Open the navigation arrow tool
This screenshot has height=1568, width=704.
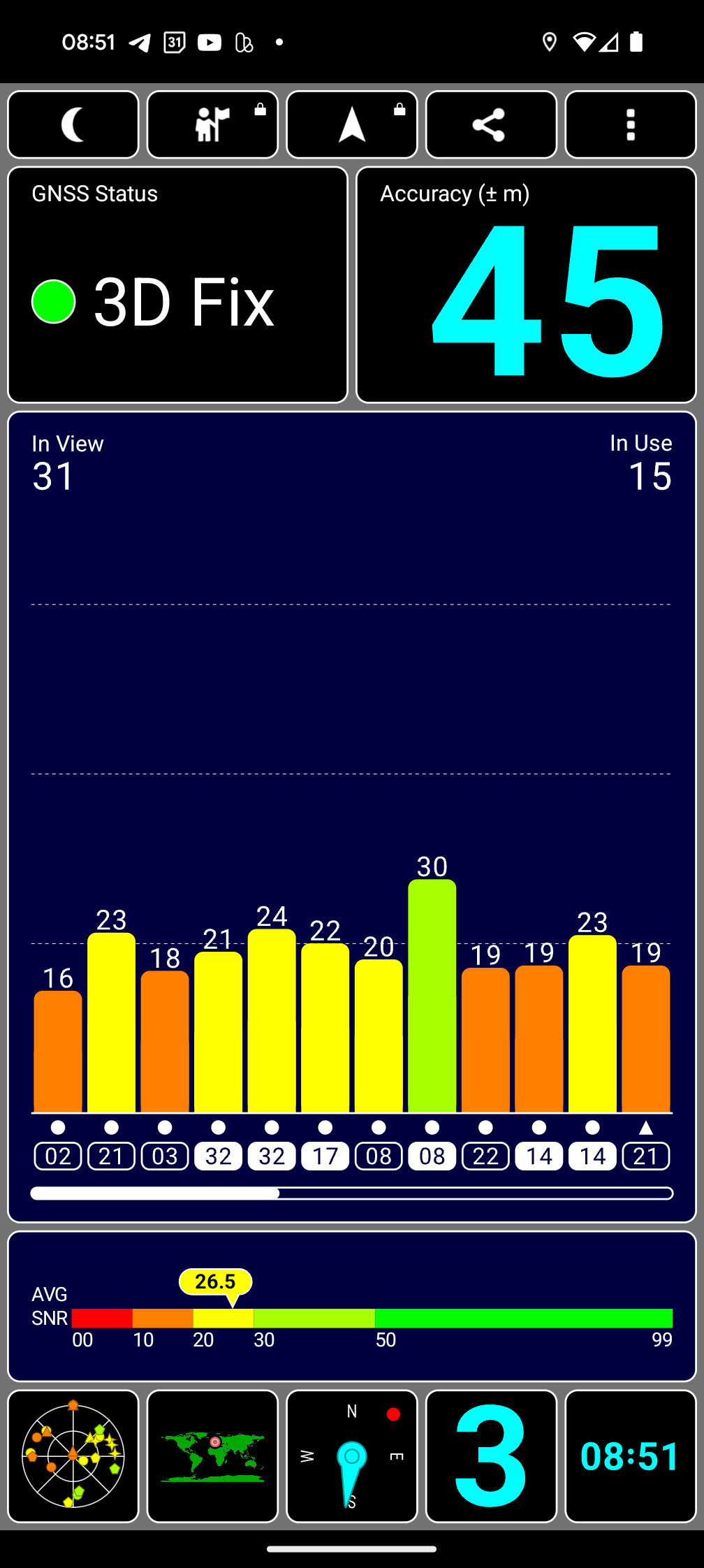[352, 125]
